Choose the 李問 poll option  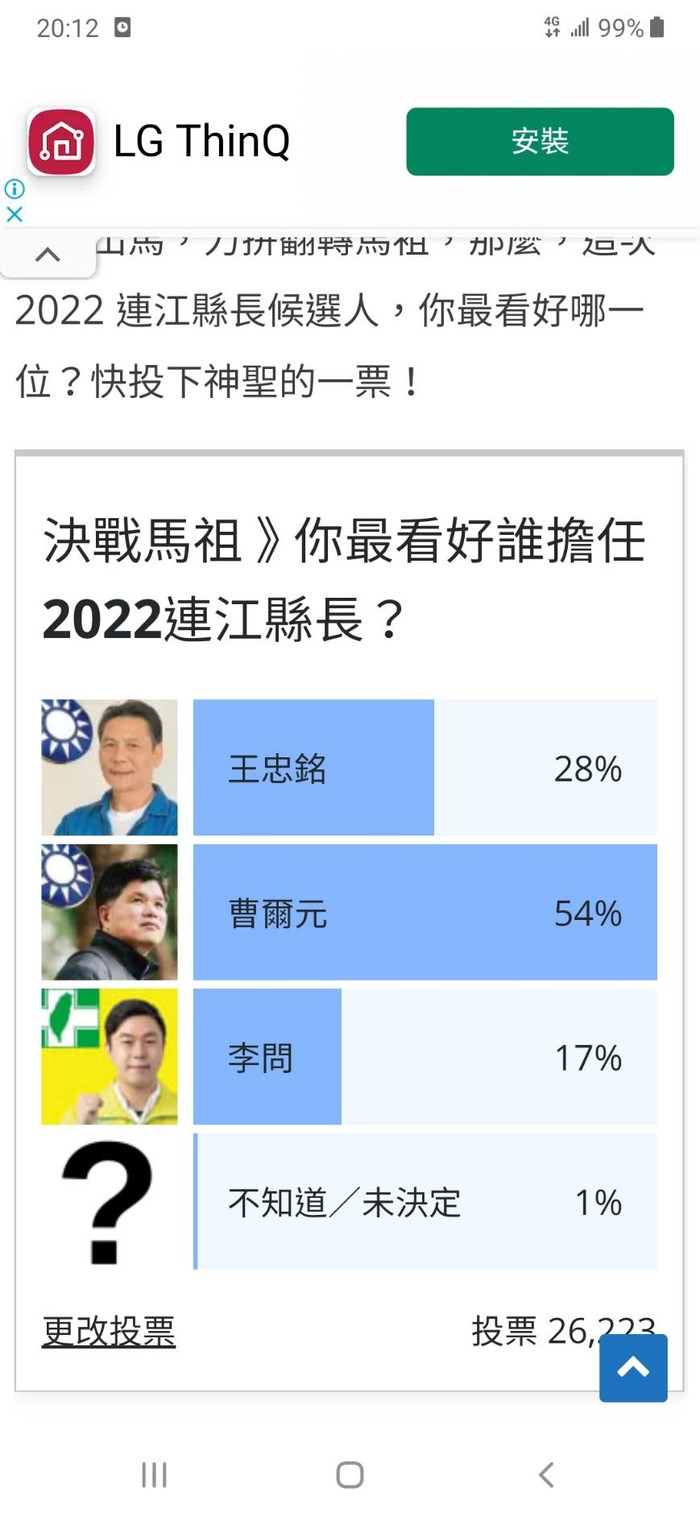tap(424, 1057)
